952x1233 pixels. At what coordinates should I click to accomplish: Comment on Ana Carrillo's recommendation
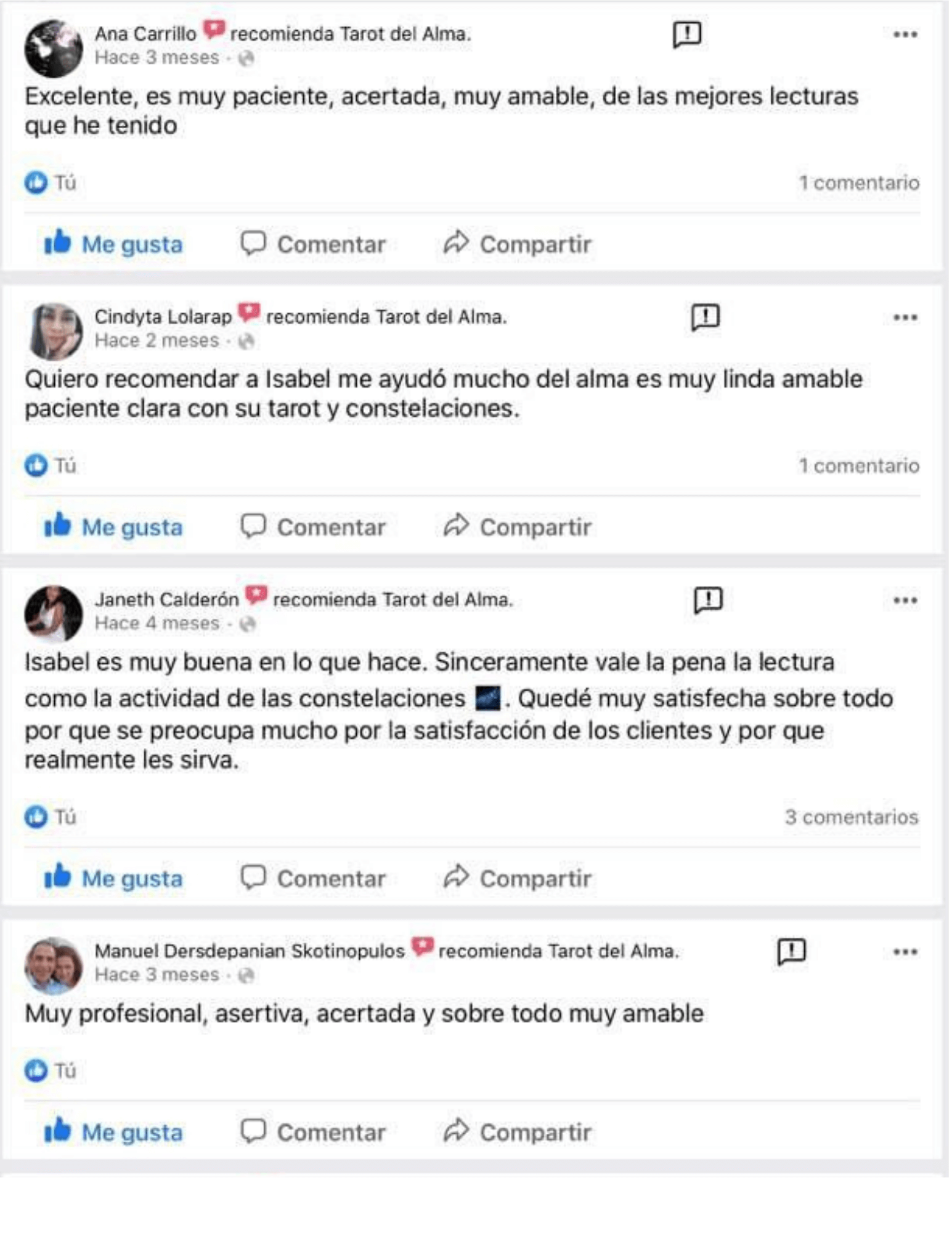313,244
